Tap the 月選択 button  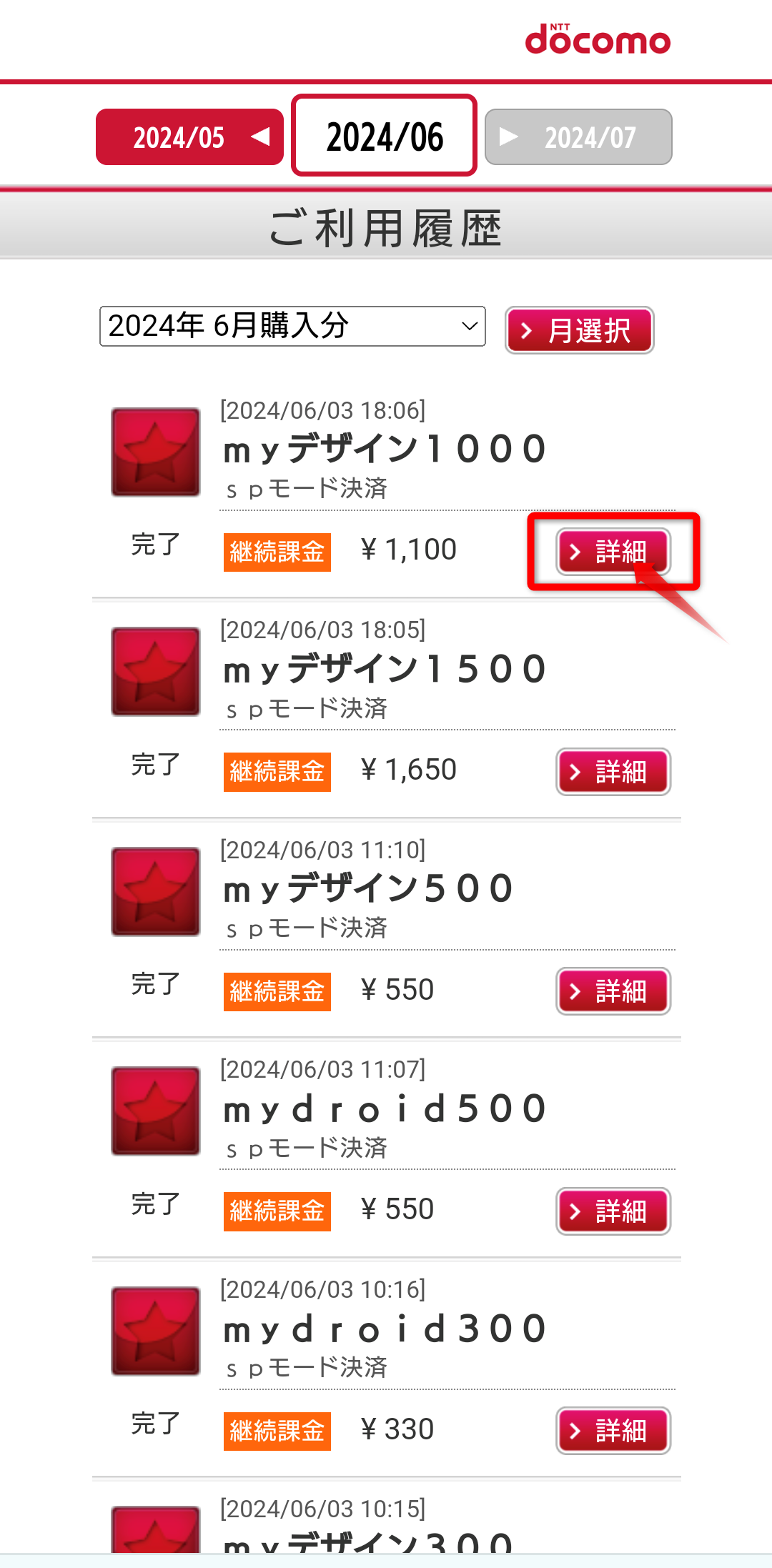pos(579,330)
